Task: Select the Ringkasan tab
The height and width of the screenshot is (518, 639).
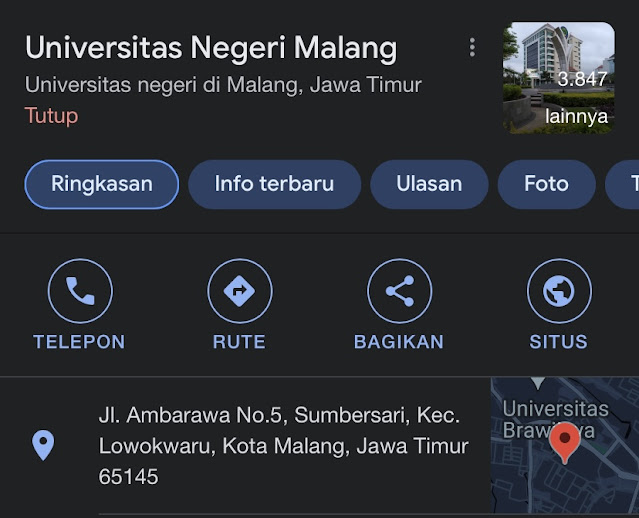Action: click(x=102, y=184)
